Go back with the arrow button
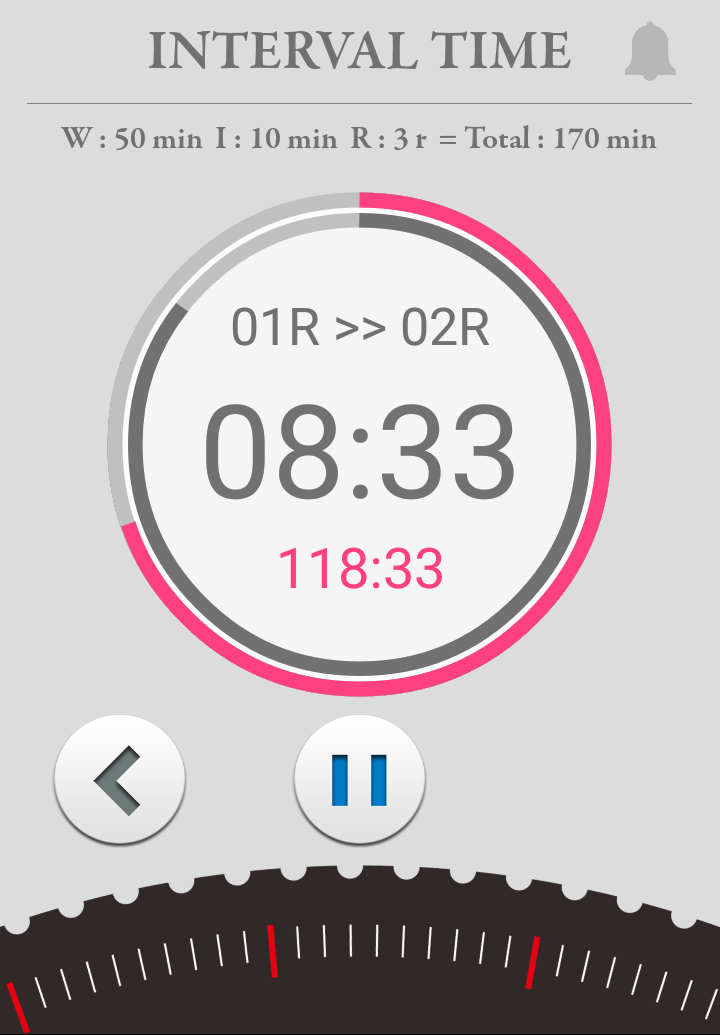Image resolution: width=720 pixels, height=1035 pixels. coord(120,778)
